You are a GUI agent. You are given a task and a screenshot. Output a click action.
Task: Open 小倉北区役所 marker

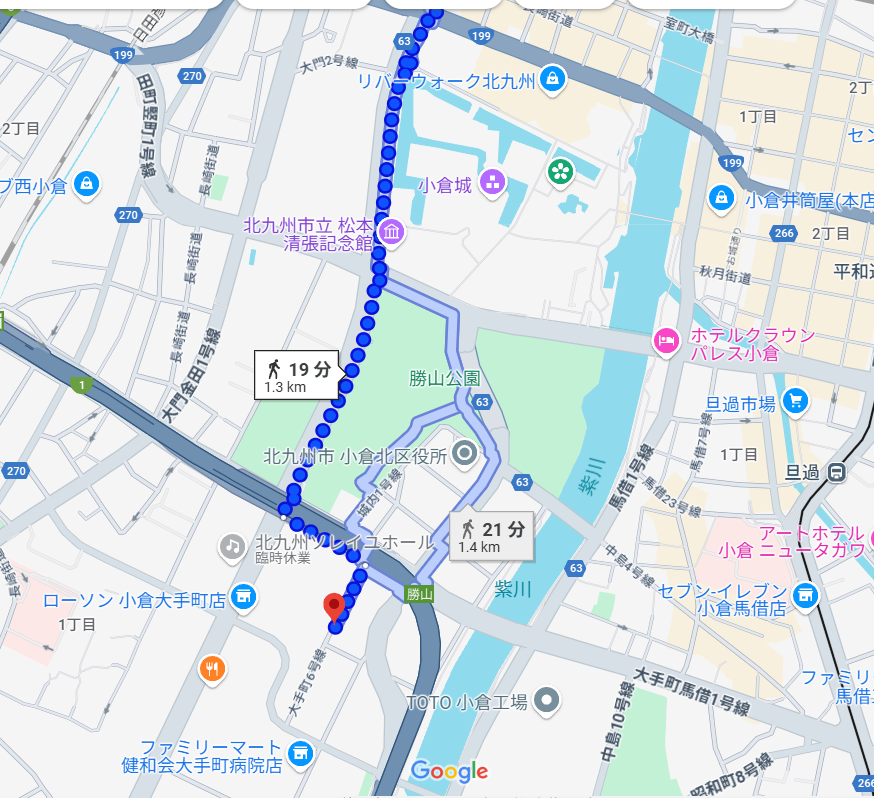pos(463,456)
